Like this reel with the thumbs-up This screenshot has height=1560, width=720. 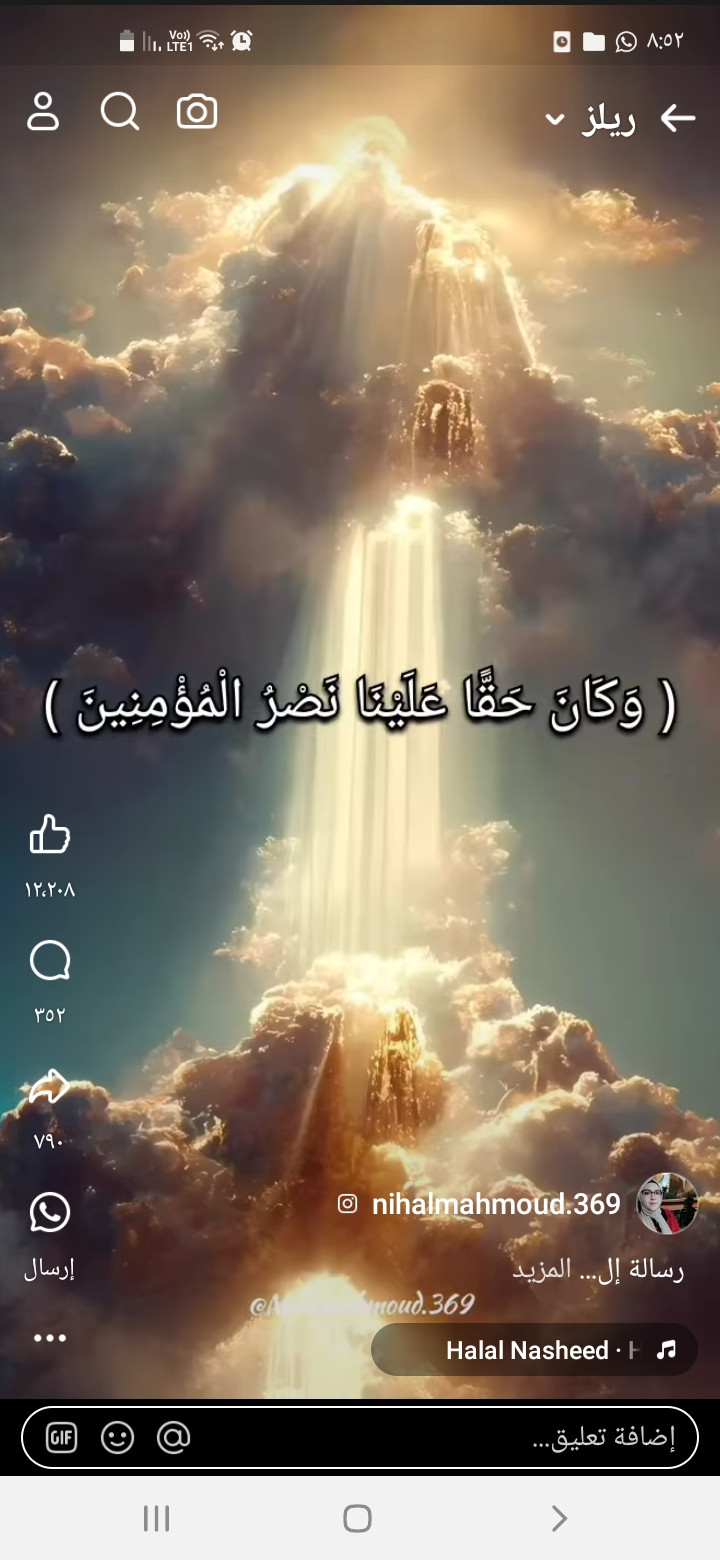(x=50, y=834)
